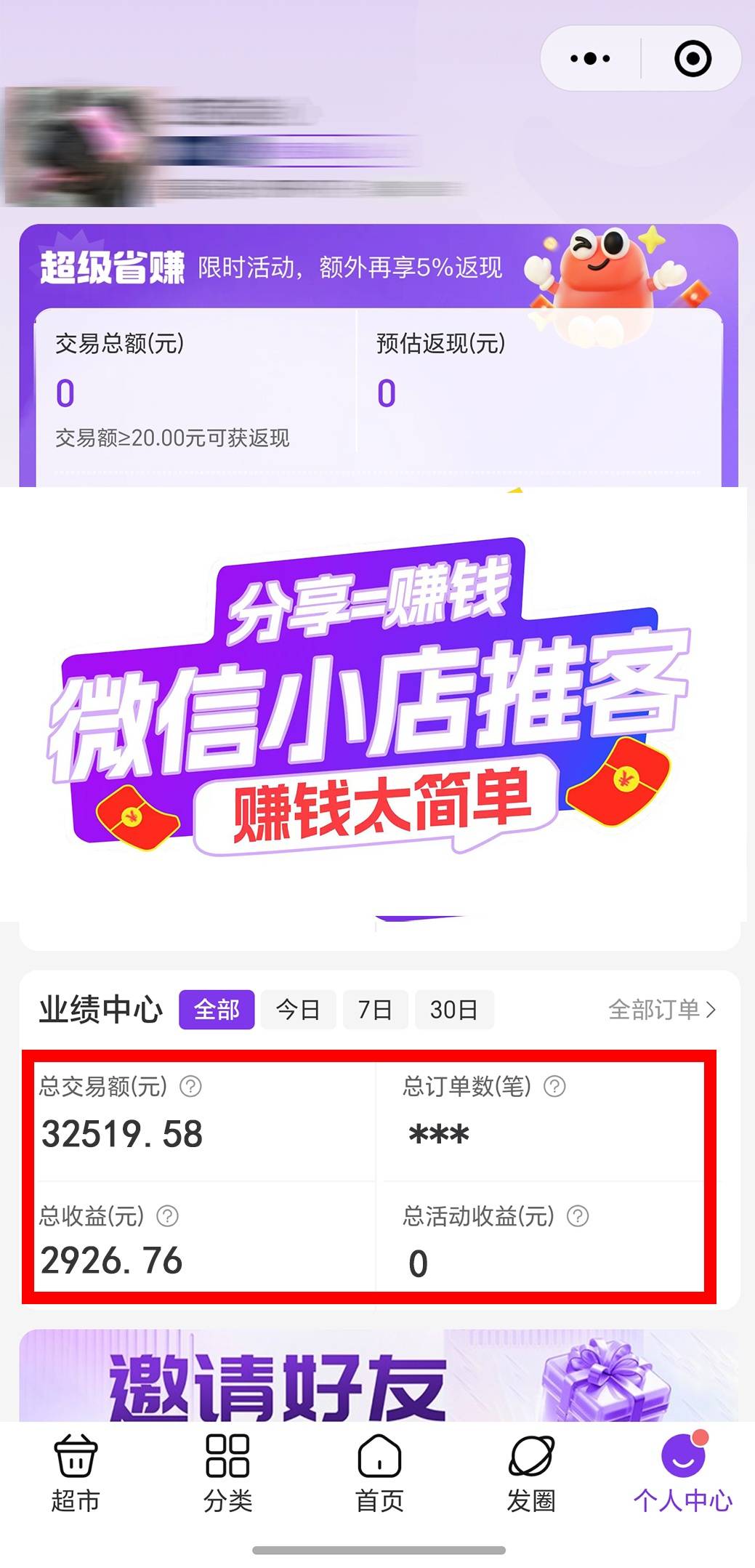Choose the 30日 performance period
The width and height of the screenshot is (755, 1568).
click(x=453, y=1009)
